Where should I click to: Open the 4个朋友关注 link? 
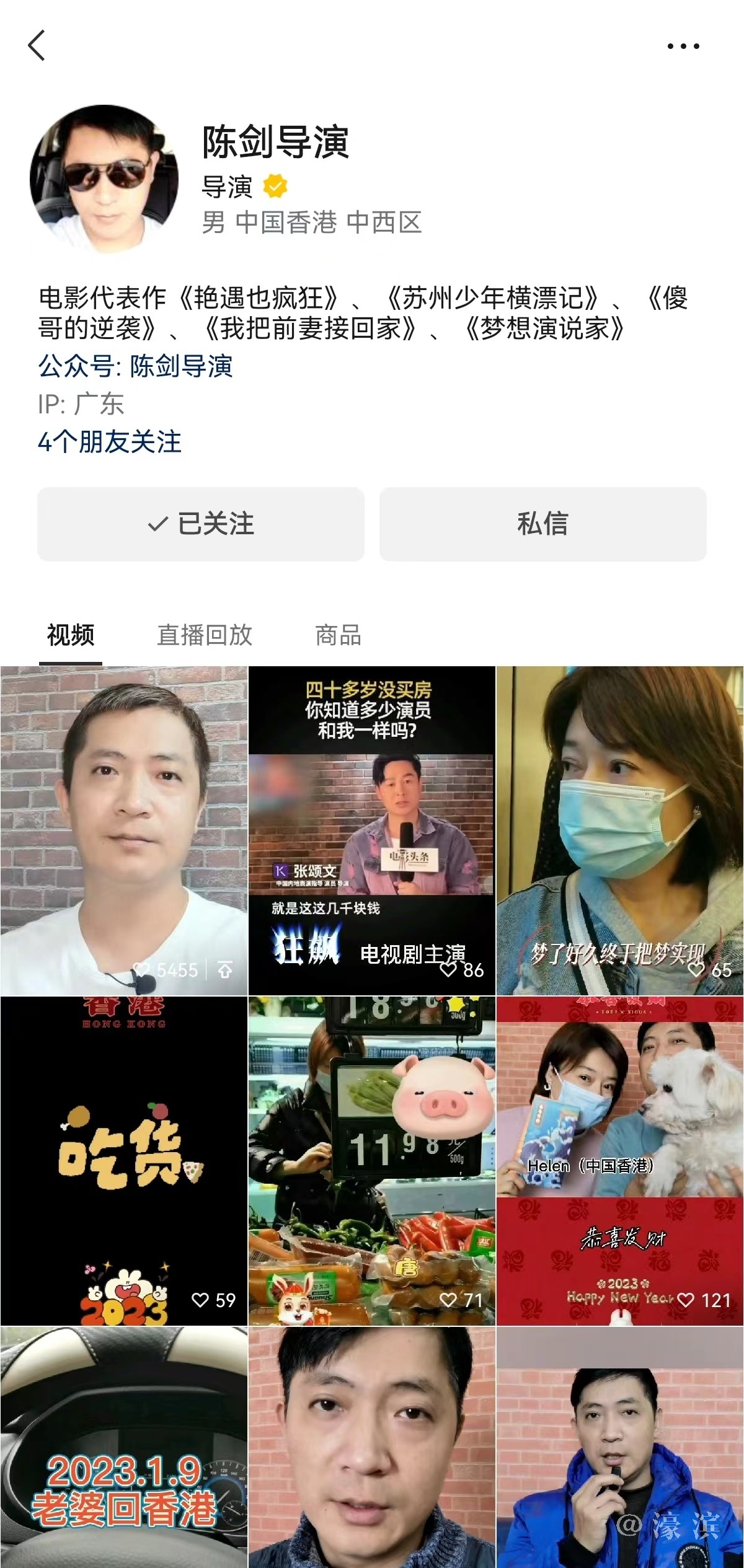110,443
